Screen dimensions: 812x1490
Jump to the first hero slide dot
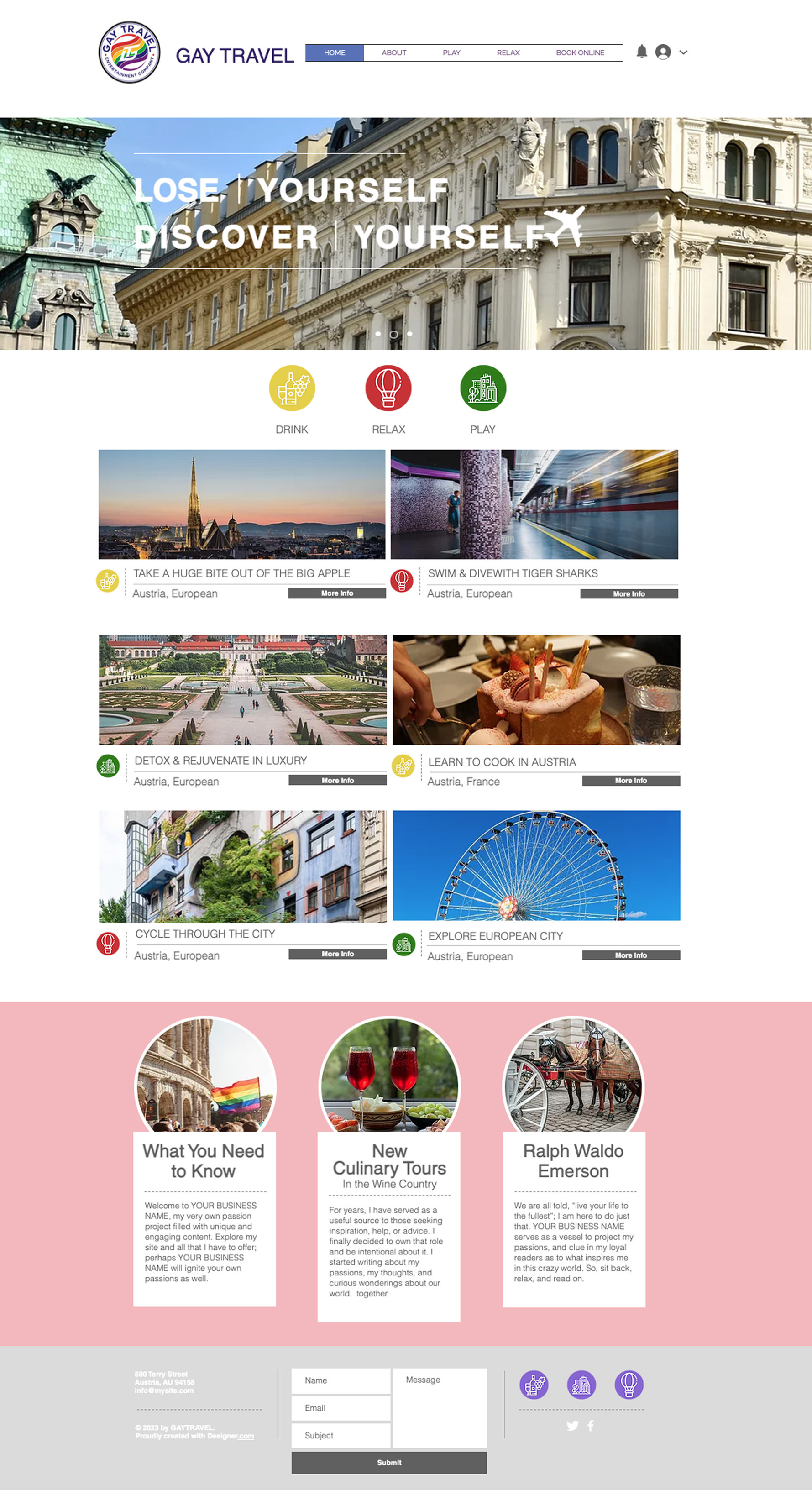[x=378, y=334]
